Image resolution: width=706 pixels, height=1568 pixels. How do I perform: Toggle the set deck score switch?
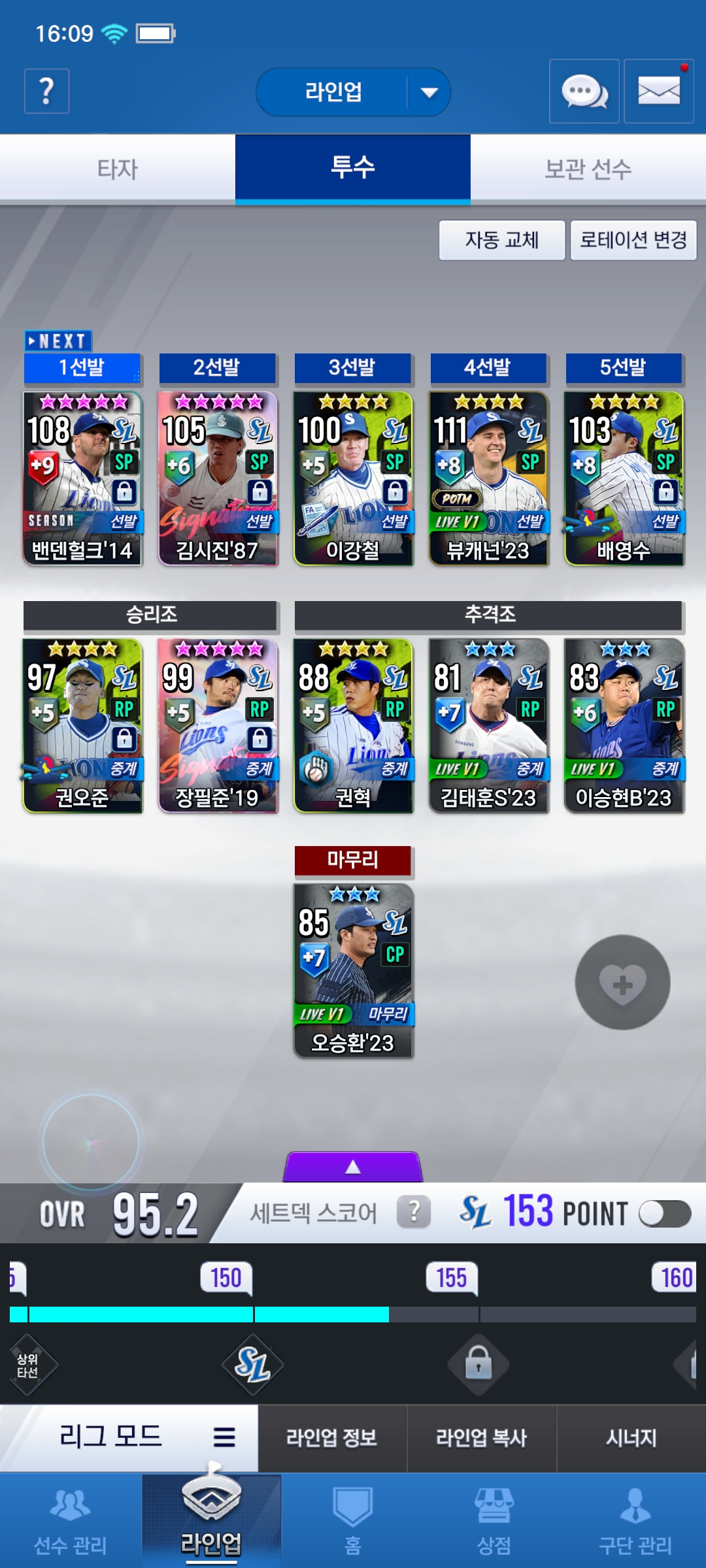[664, 1214]
